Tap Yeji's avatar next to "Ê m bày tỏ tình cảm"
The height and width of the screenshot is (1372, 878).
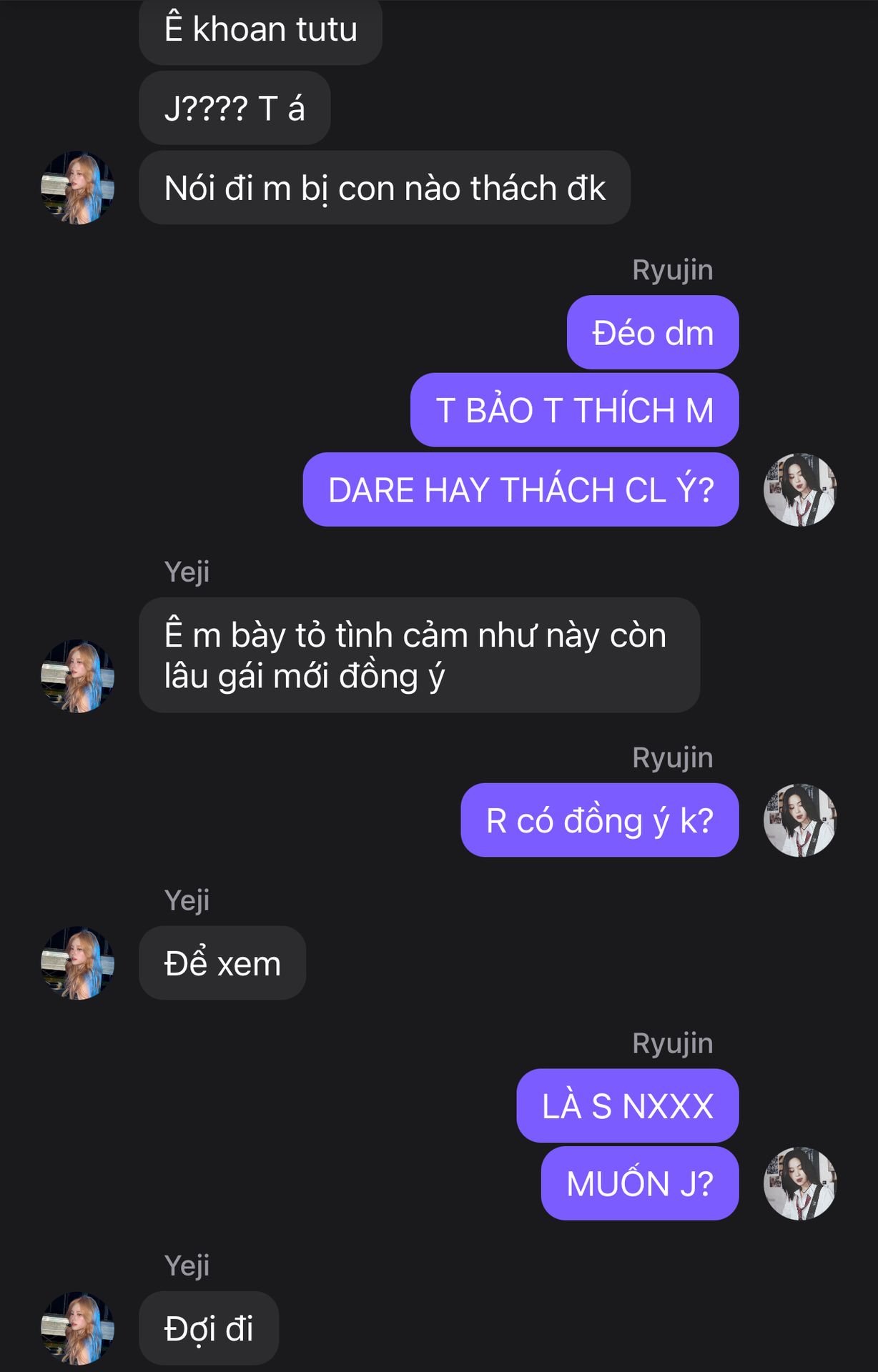pos(77,676)
